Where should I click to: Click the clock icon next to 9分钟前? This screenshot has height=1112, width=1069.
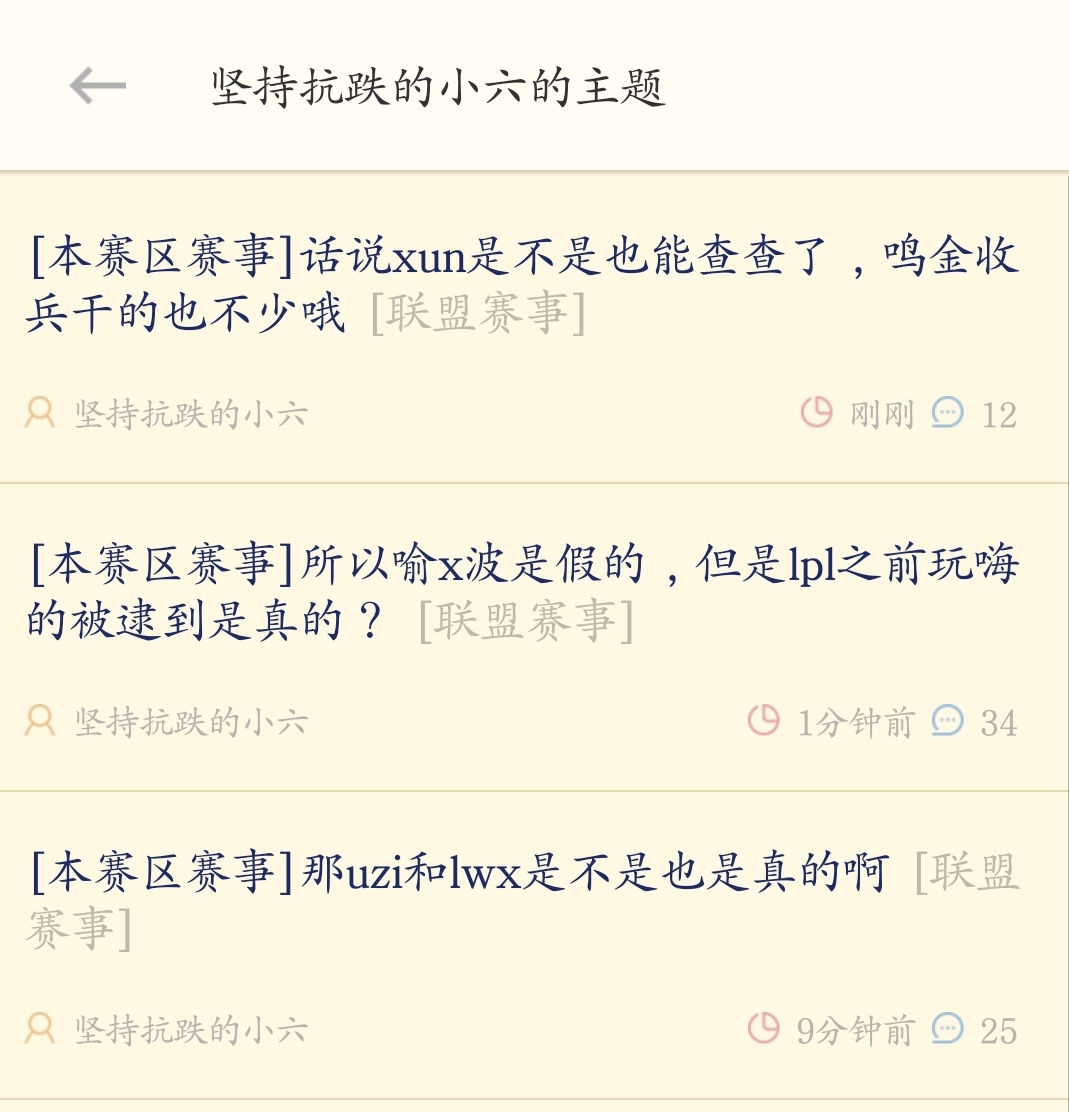(x=763, y=1027)
